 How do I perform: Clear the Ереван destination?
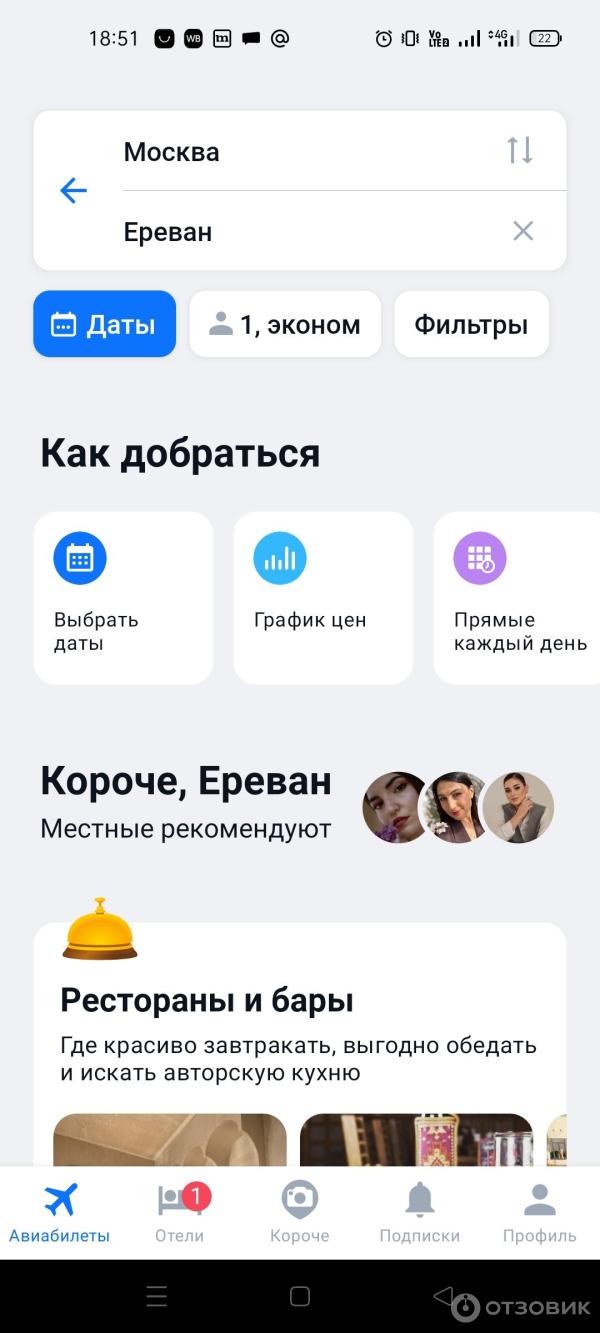pos(522,231)
